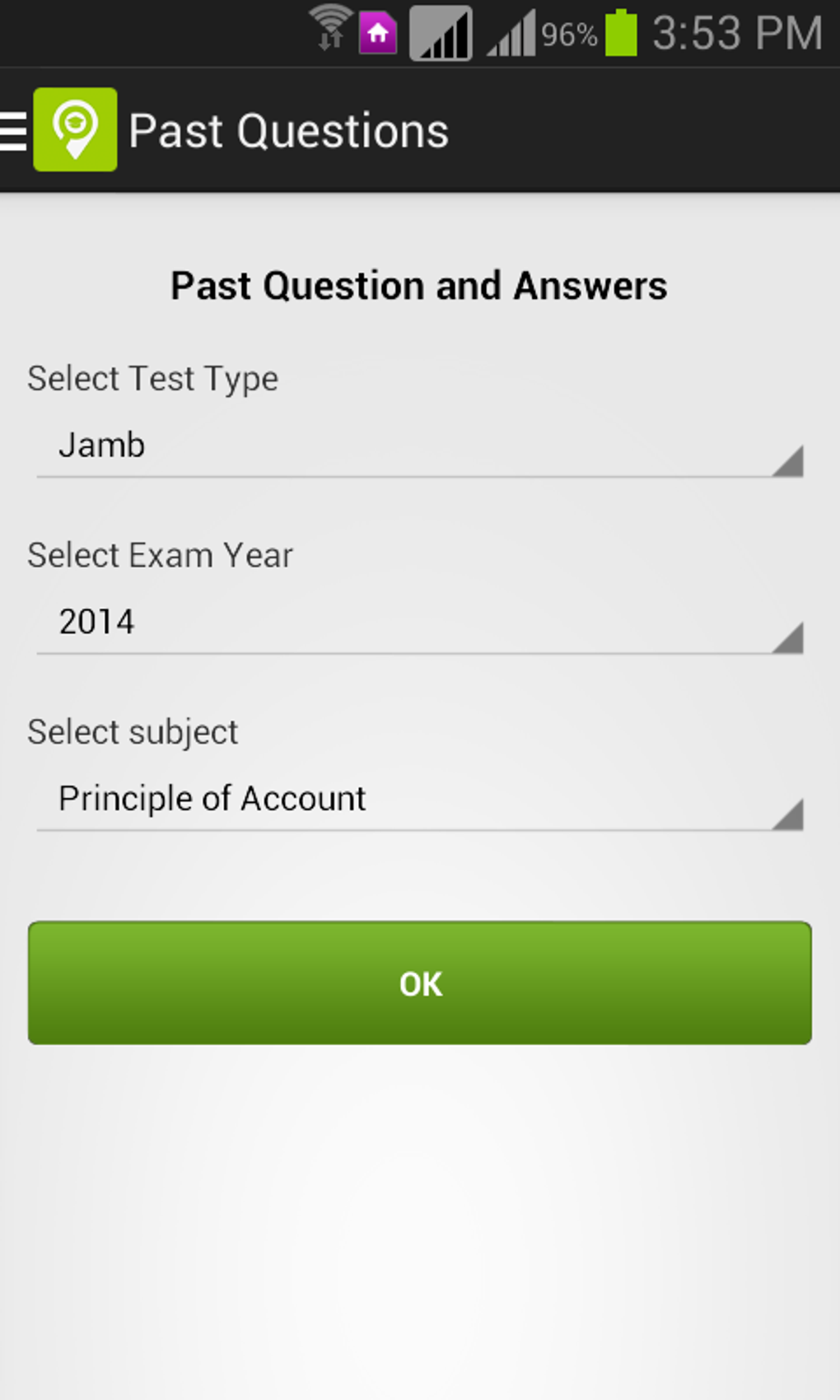Open the Principle of Account subject picker
The width and height of the screenshot is (840, 1400).
(x=419, y=800)
